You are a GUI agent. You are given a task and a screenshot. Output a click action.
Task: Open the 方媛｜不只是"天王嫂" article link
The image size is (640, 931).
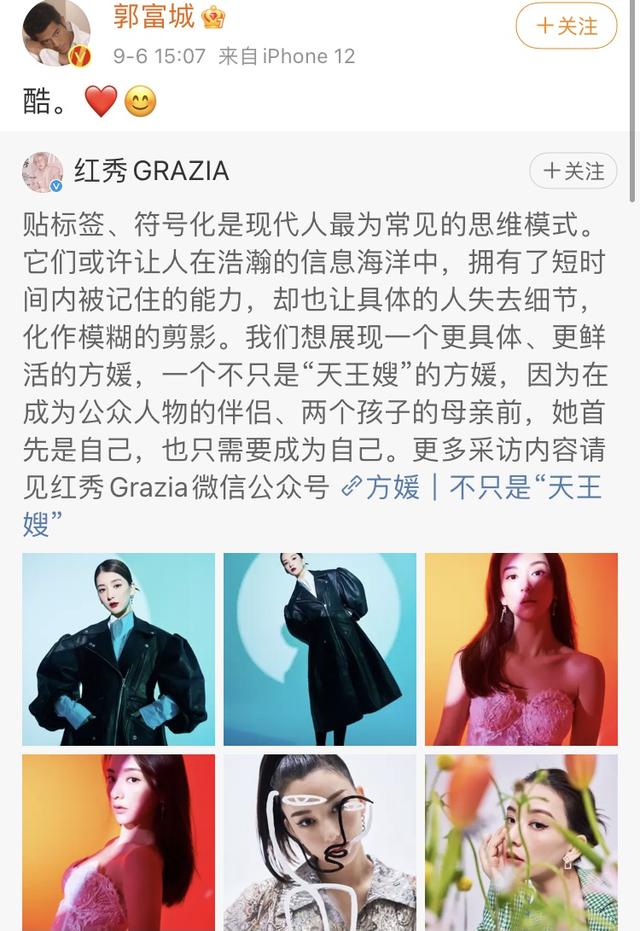pos(470,488)
